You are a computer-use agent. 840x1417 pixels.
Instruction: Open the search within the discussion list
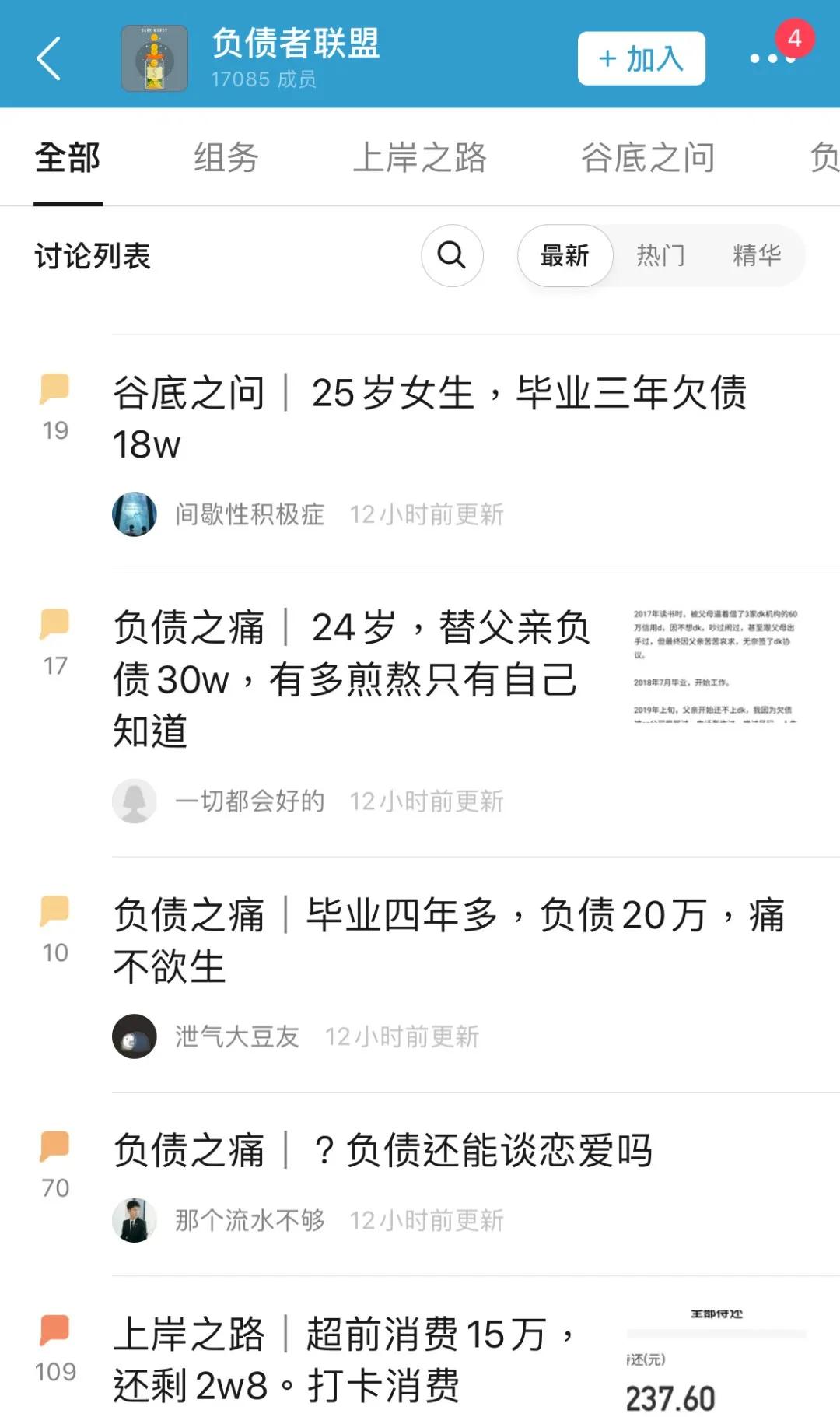click(452, 255)
